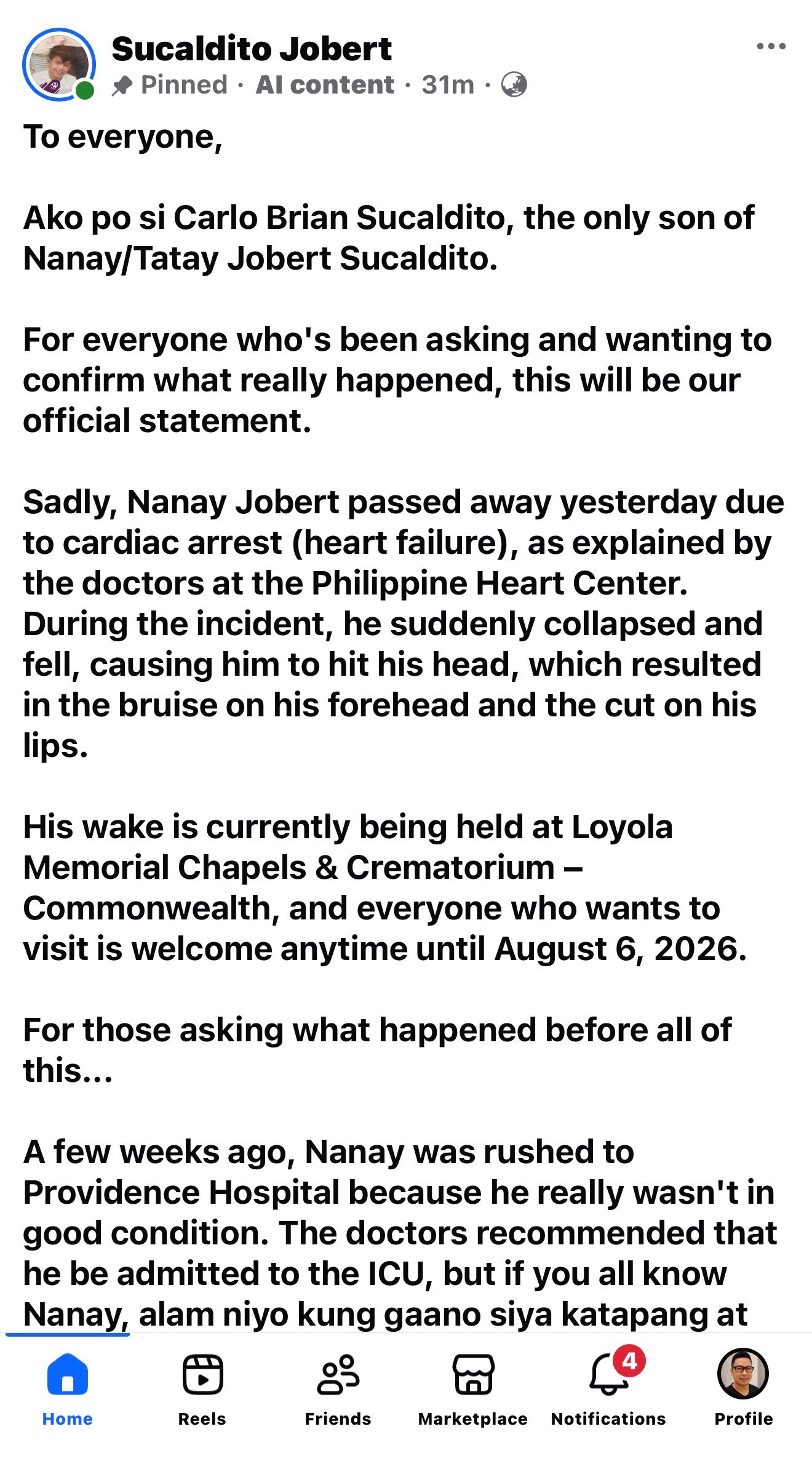
Task: Go to the Marketplace tab
Action: pos(473,1391)
